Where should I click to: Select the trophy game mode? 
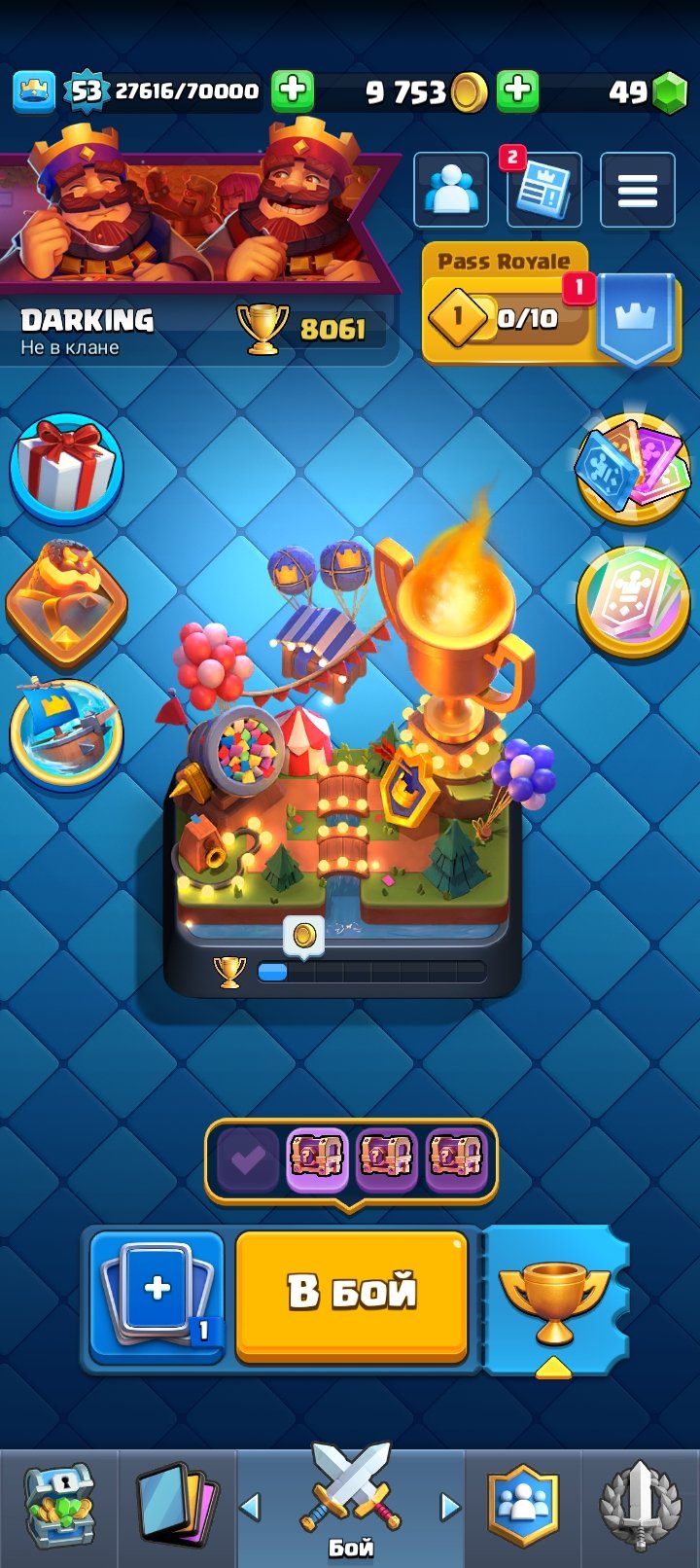pyautogui.click(x=554, y=1299)
